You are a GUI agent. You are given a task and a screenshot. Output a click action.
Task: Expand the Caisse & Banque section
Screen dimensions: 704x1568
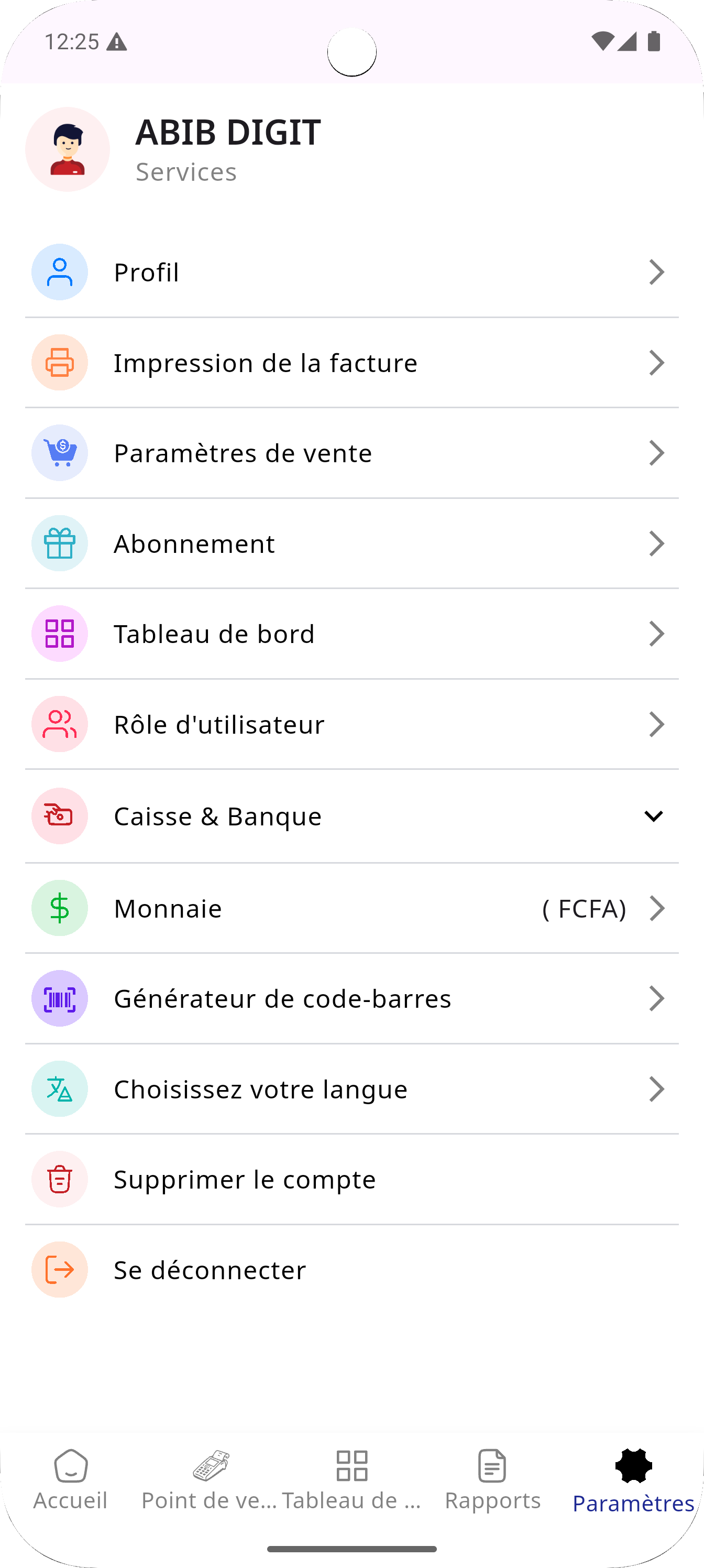(351, 816)
